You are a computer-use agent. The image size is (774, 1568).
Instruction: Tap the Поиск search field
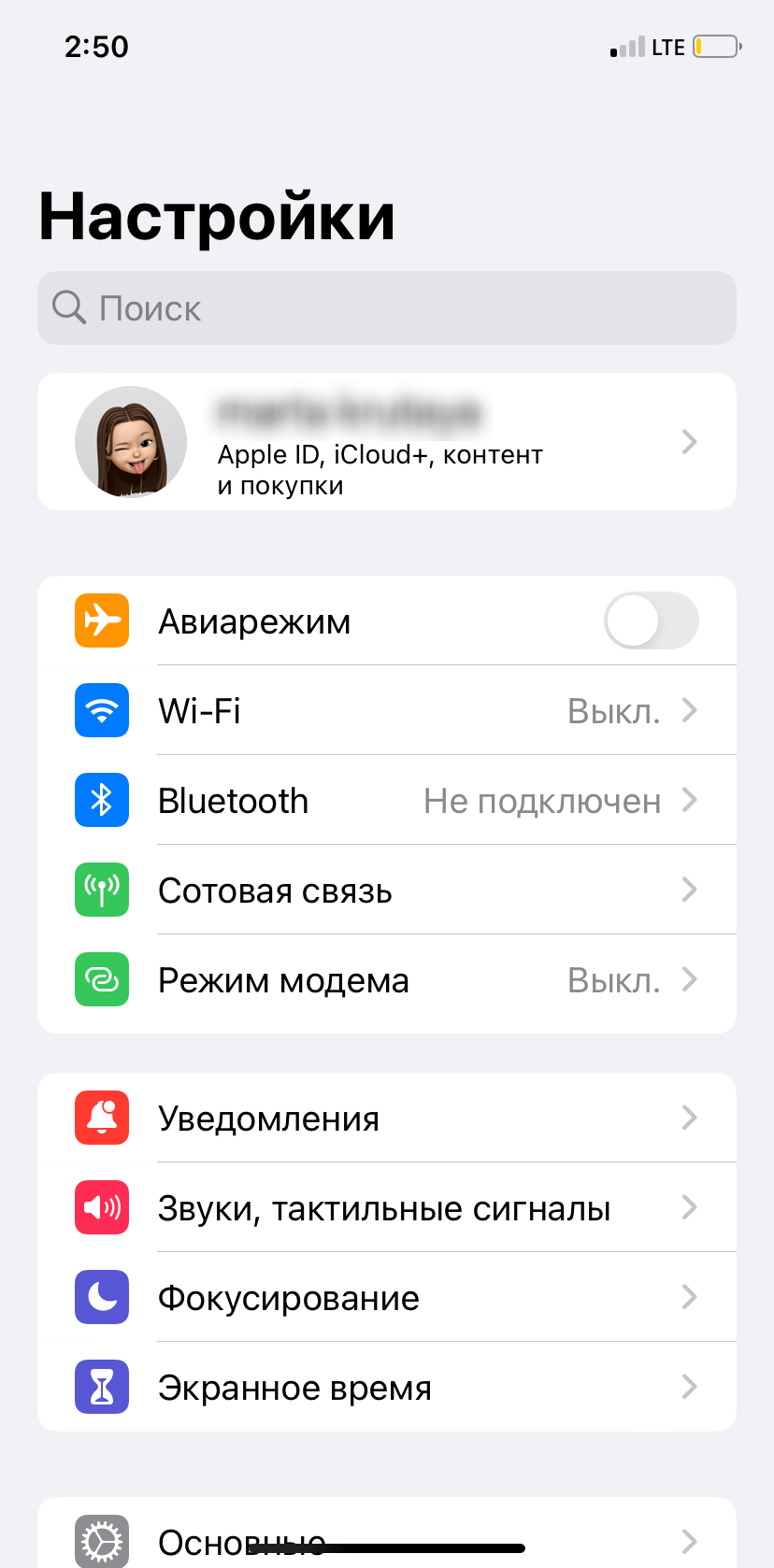tap(387, 307)
